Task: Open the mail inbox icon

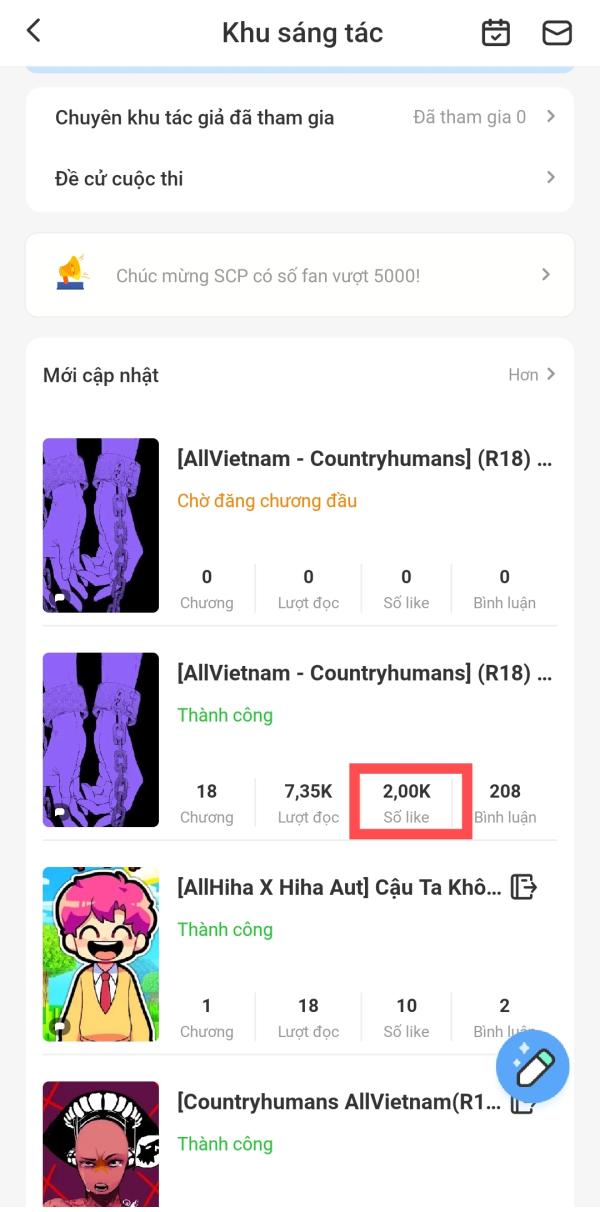Action: [557, 33]
